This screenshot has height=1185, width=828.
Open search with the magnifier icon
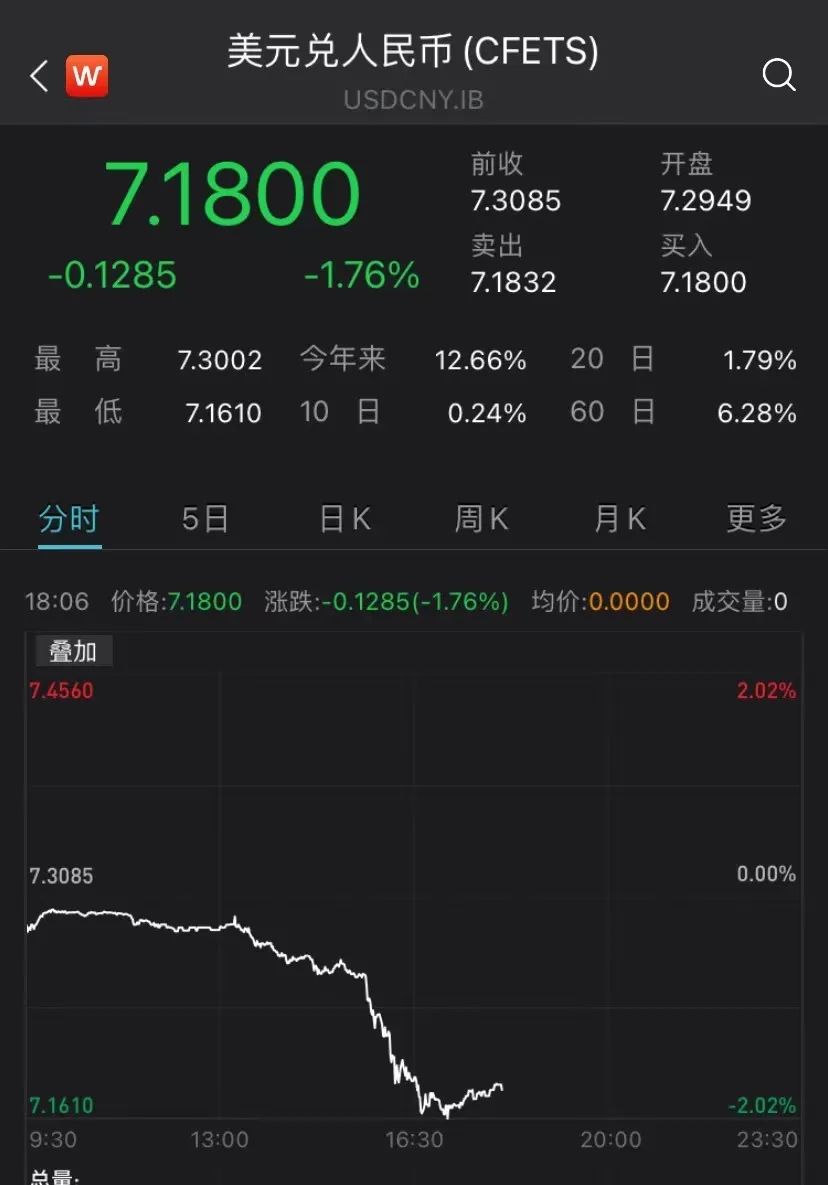click(778, 75)
